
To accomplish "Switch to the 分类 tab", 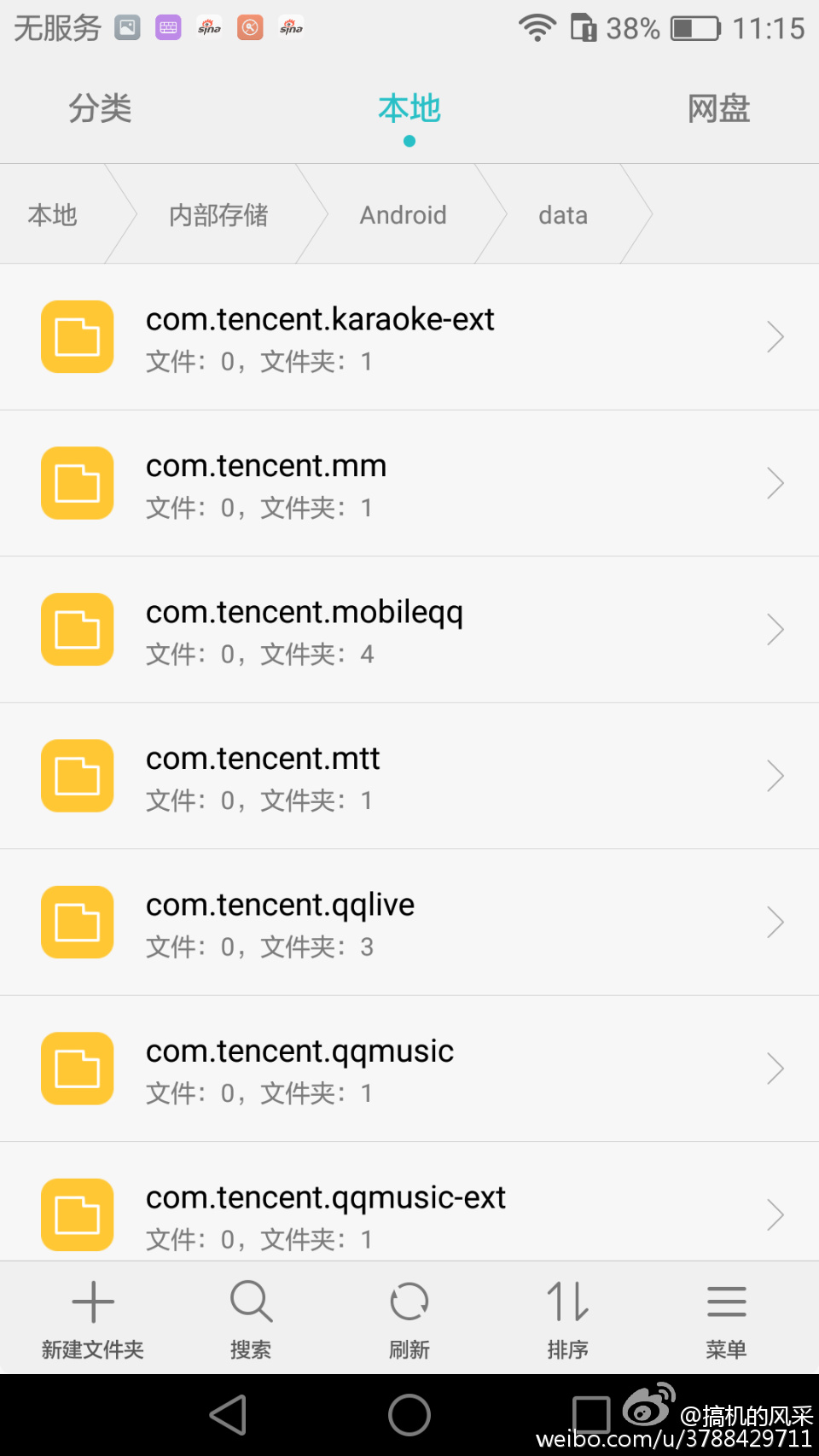I will (x=100, y=108).
